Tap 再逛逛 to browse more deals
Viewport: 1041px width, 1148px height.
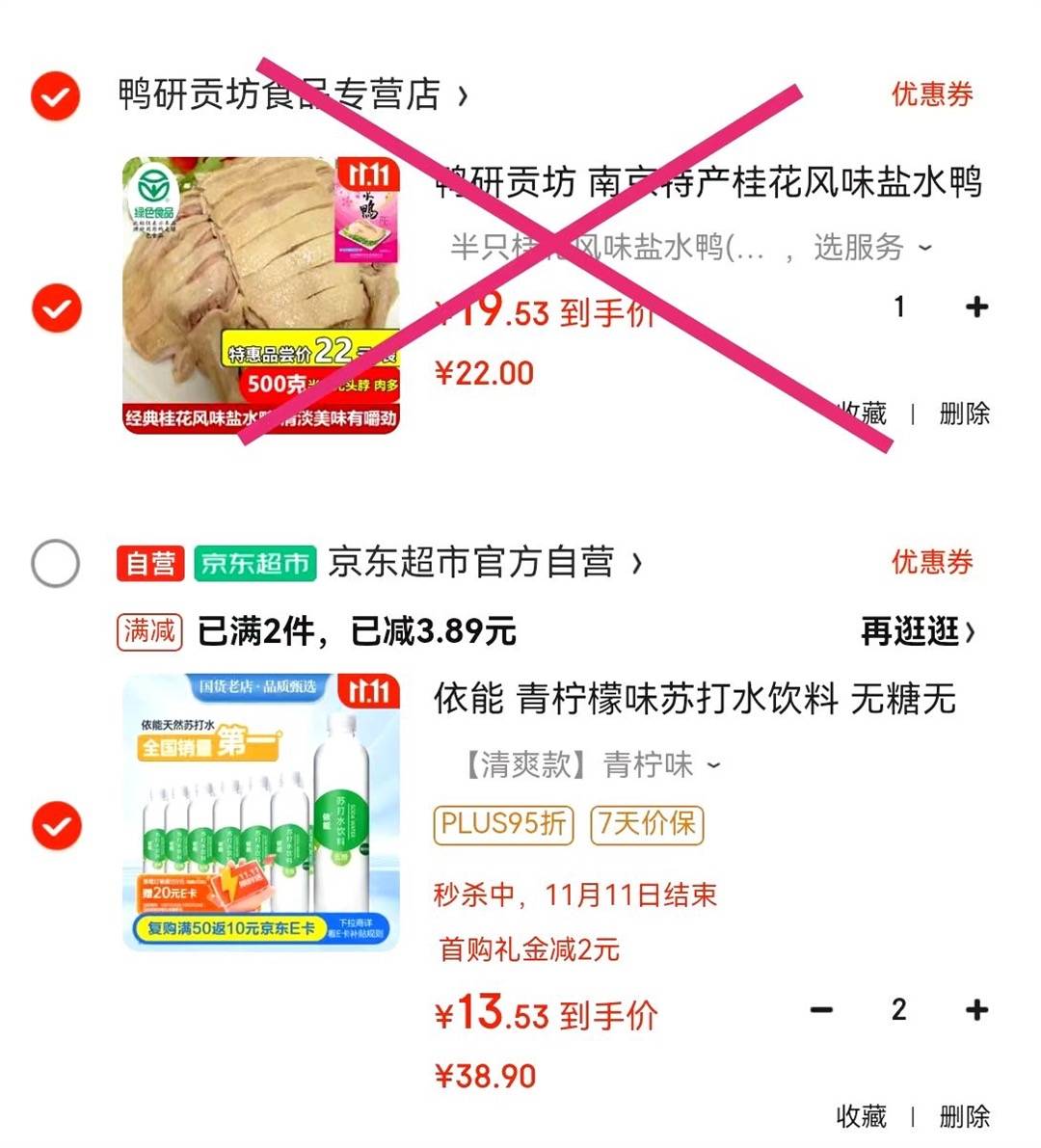point(917,632)
